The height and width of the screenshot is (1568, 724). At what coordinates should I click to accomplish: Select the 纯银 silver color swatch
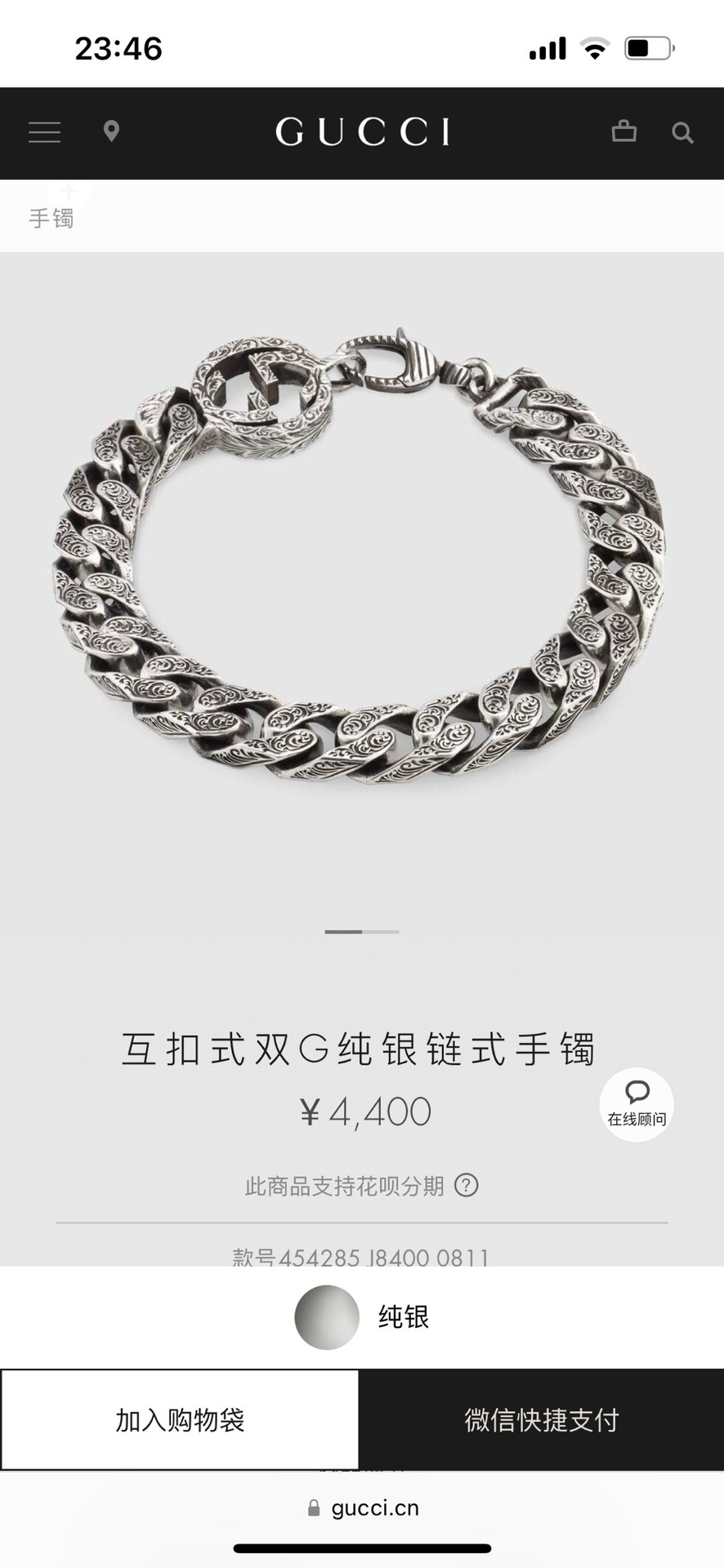coord(326,1317)
